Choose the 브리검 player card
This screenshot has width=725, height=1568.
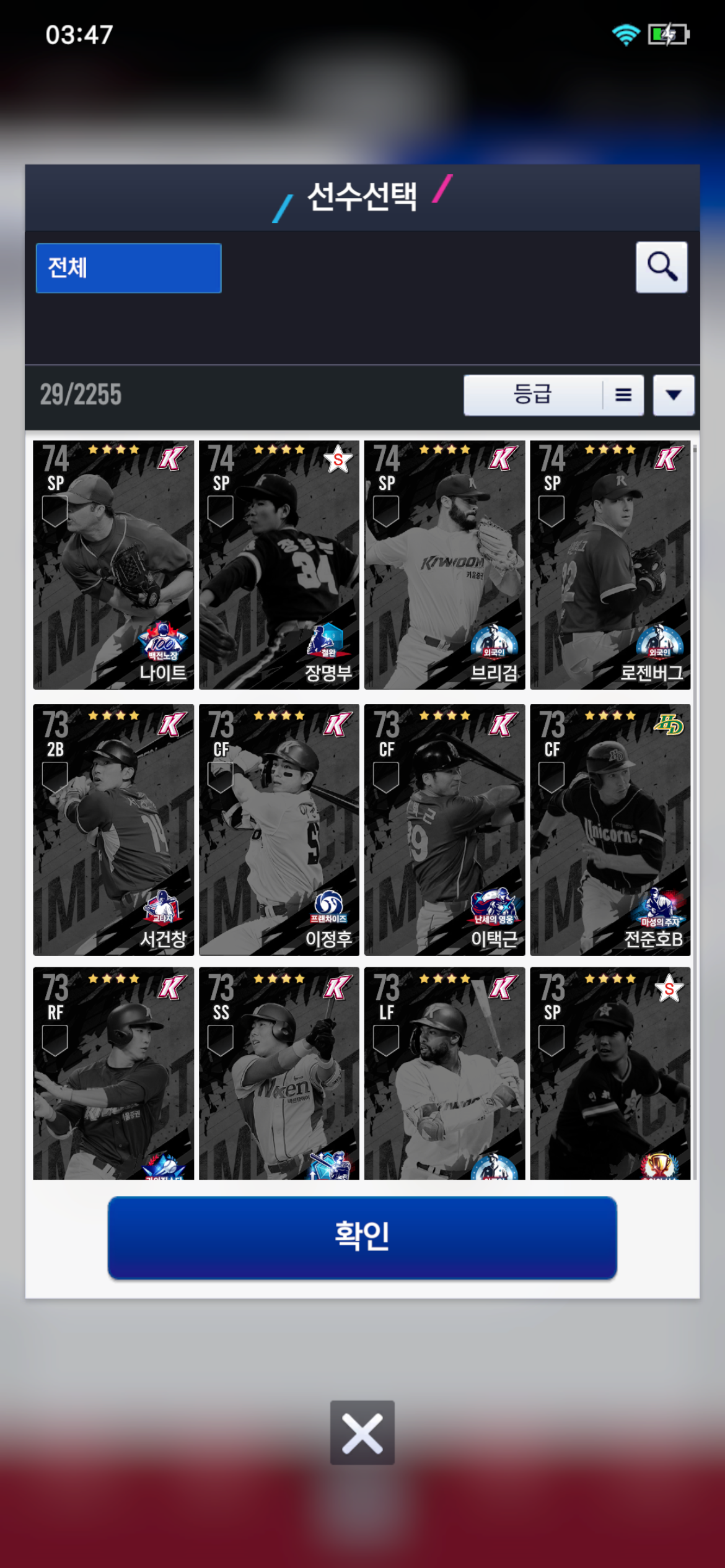444,564
